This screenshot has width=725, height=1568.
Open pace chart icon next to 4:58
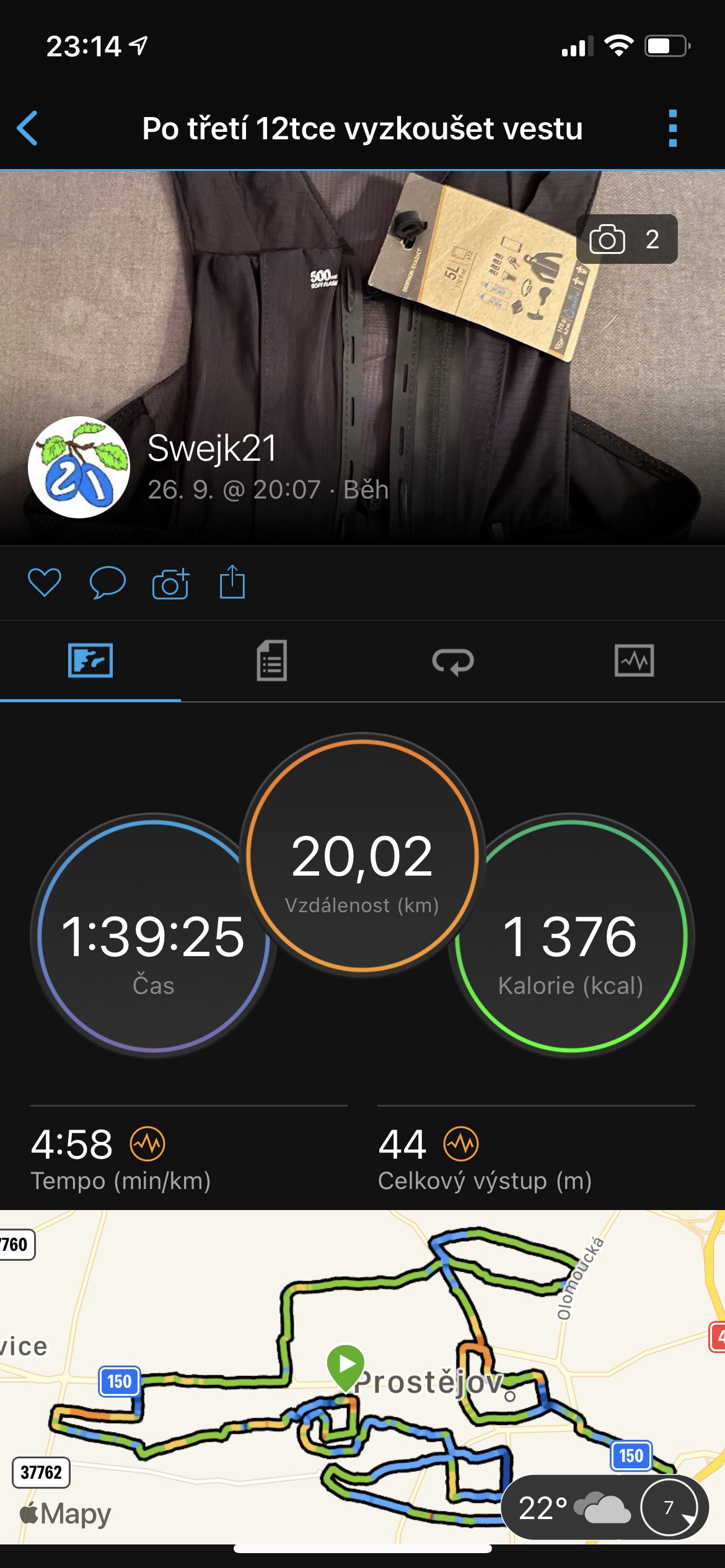coord(147,1144)
